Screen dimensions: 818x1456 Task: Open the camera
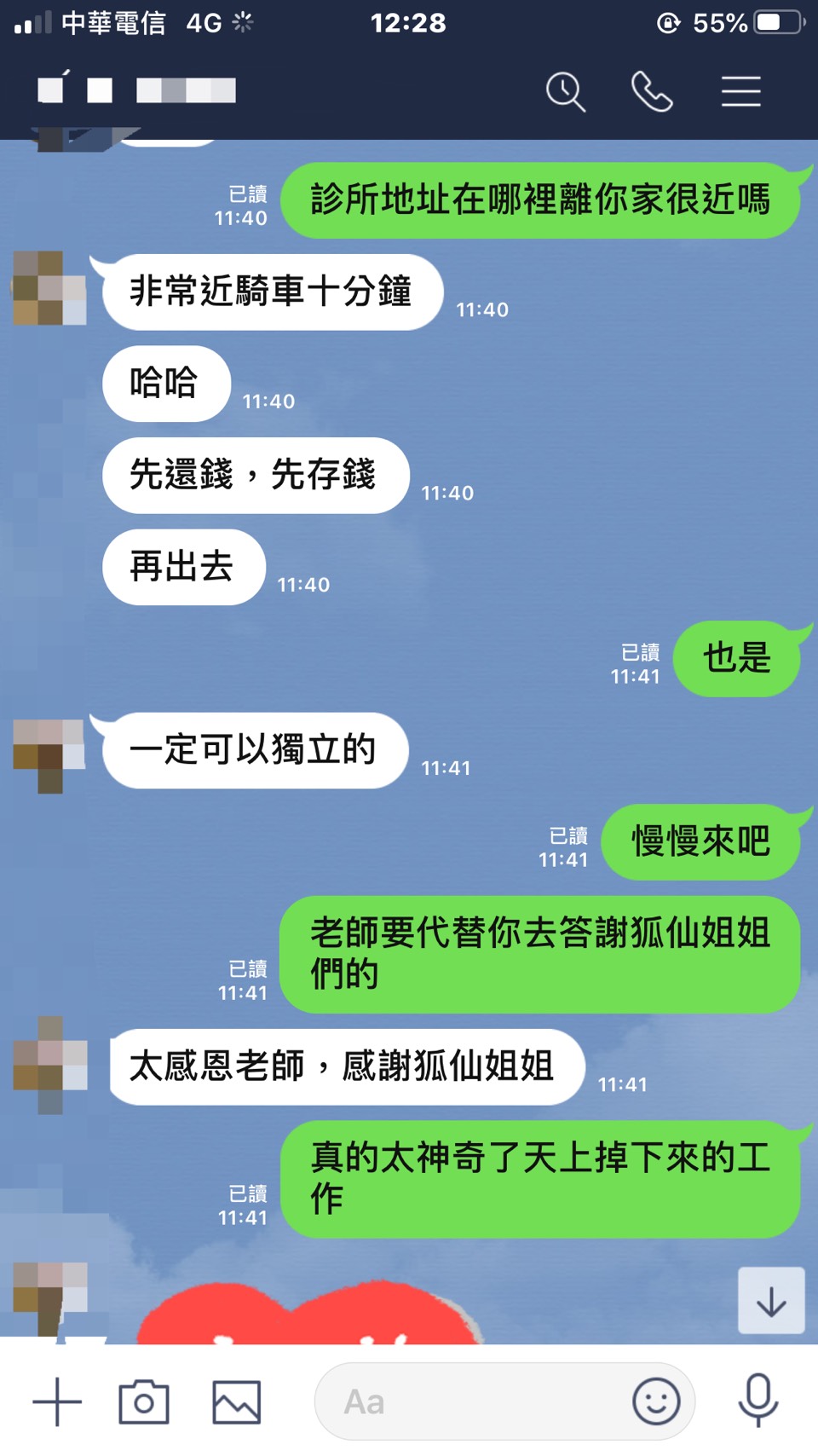[x=144, y=1402]
